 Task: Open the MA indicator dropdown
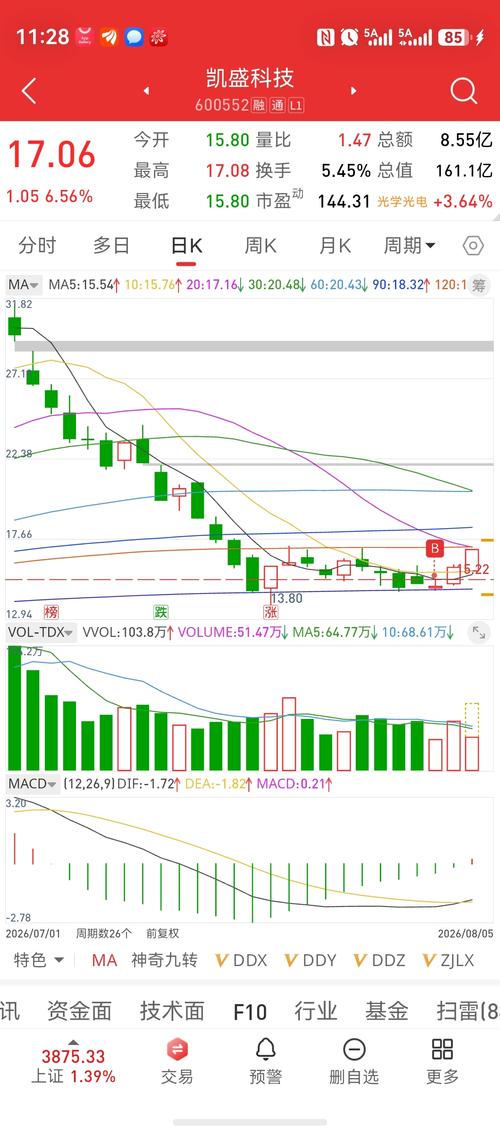pyautogui.click(x=24, y=285)
